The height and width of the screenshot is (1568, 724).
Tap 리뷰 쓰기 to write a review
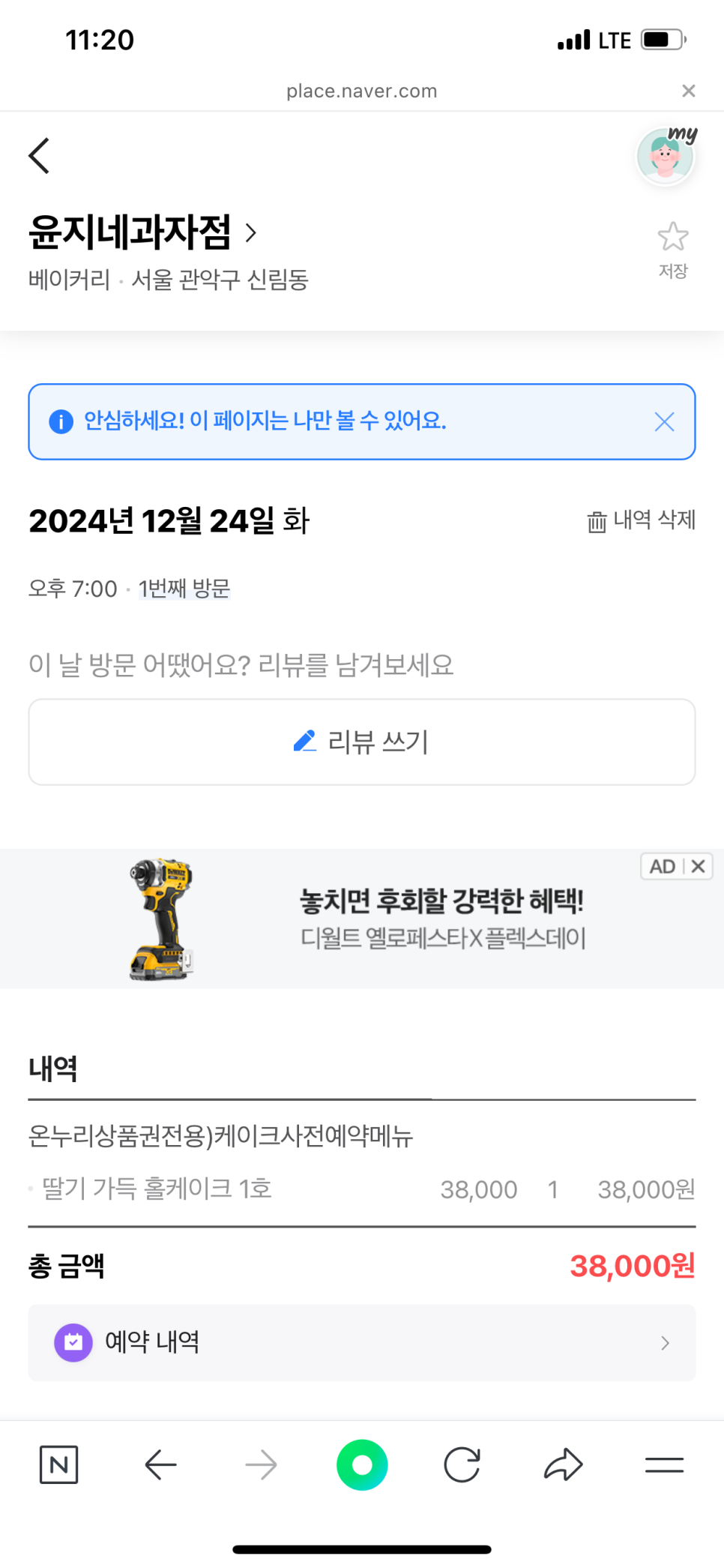pyautogui.click(x=362, y=742)
